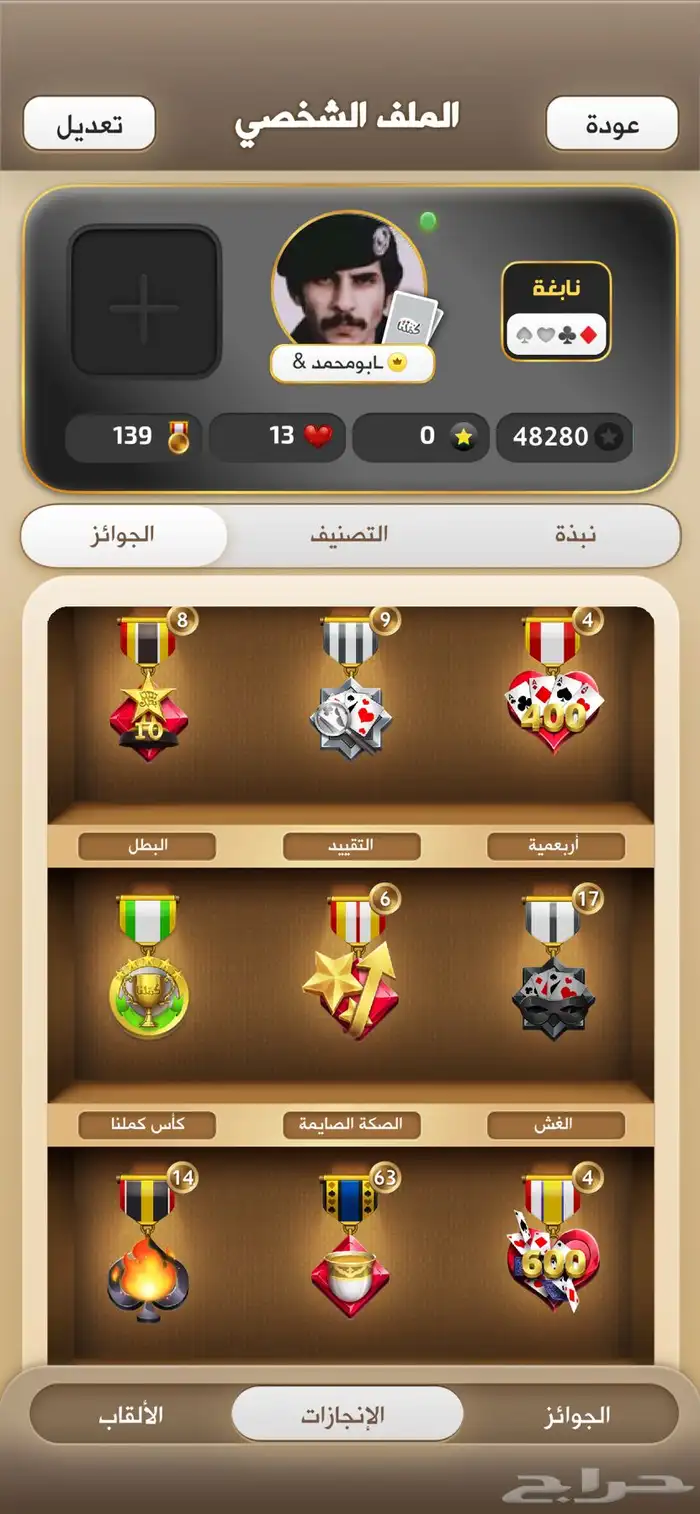Switch to the التصنيف tab
This screenshot has height=1514, width=700.
pyautogui.click(x=347, y=534)
